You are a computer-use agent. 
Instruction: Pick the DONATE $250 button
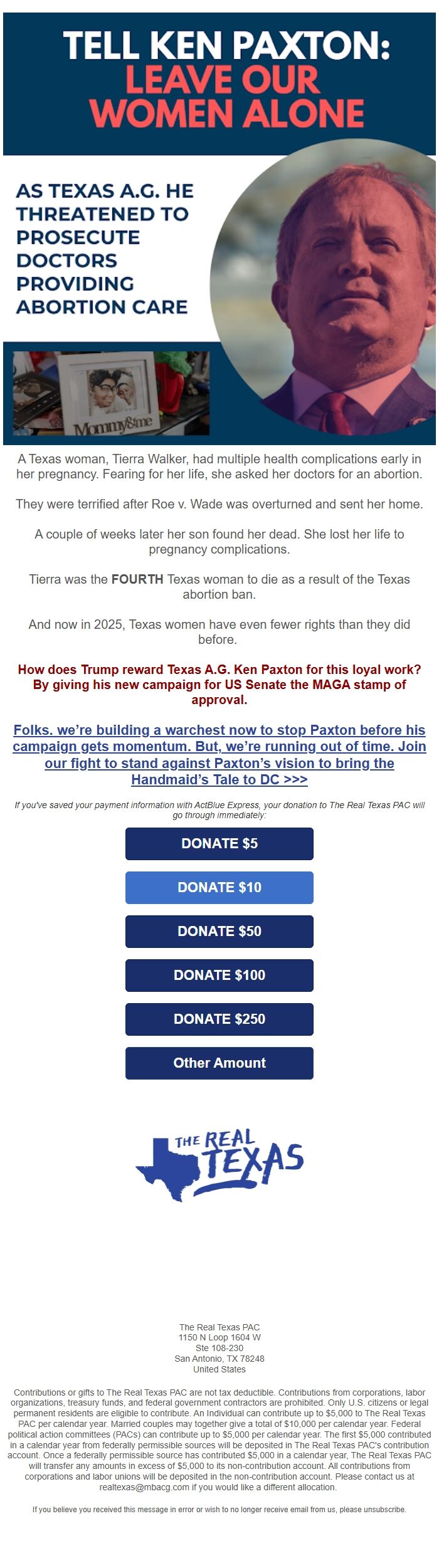point(219,1019)
